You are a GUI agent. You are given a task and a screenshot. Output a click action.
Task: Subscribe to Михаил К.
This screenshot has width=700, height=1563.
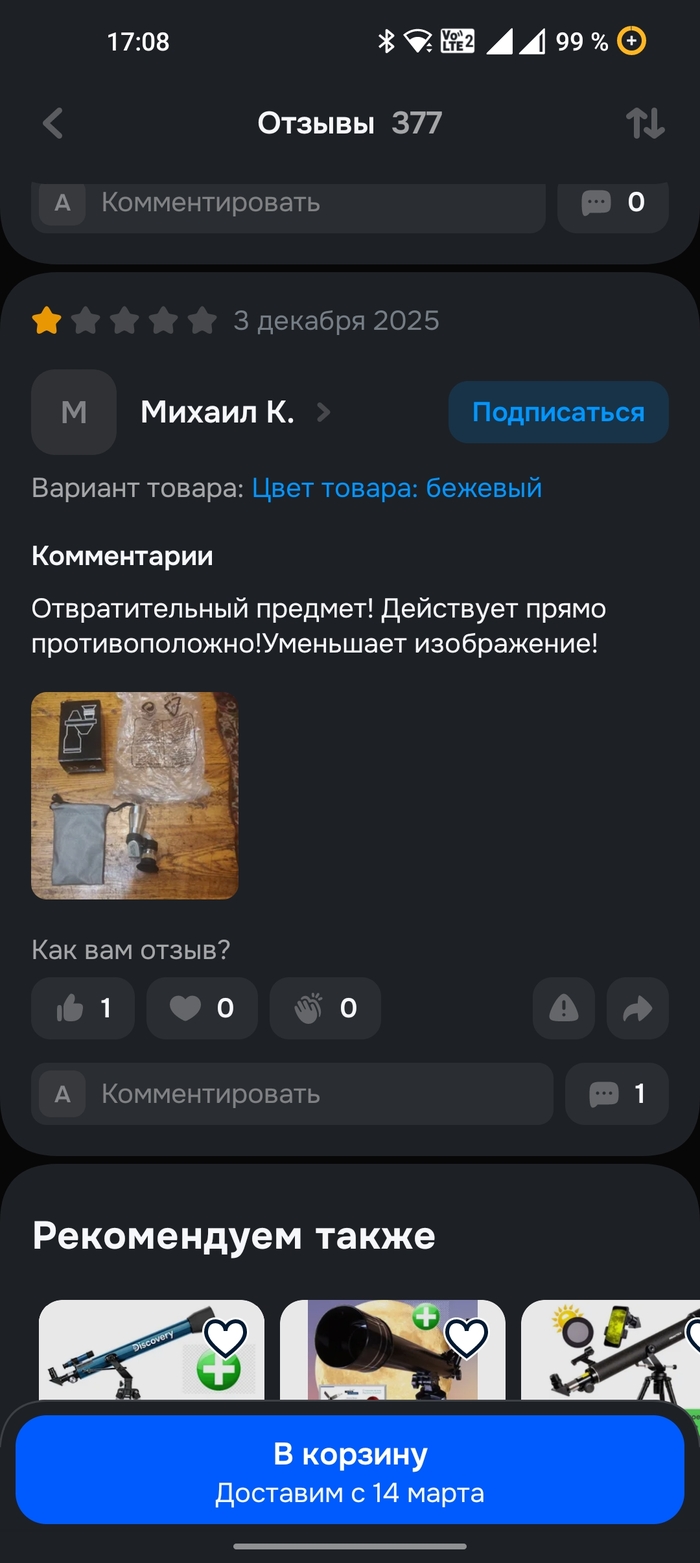tap(558, 412)
